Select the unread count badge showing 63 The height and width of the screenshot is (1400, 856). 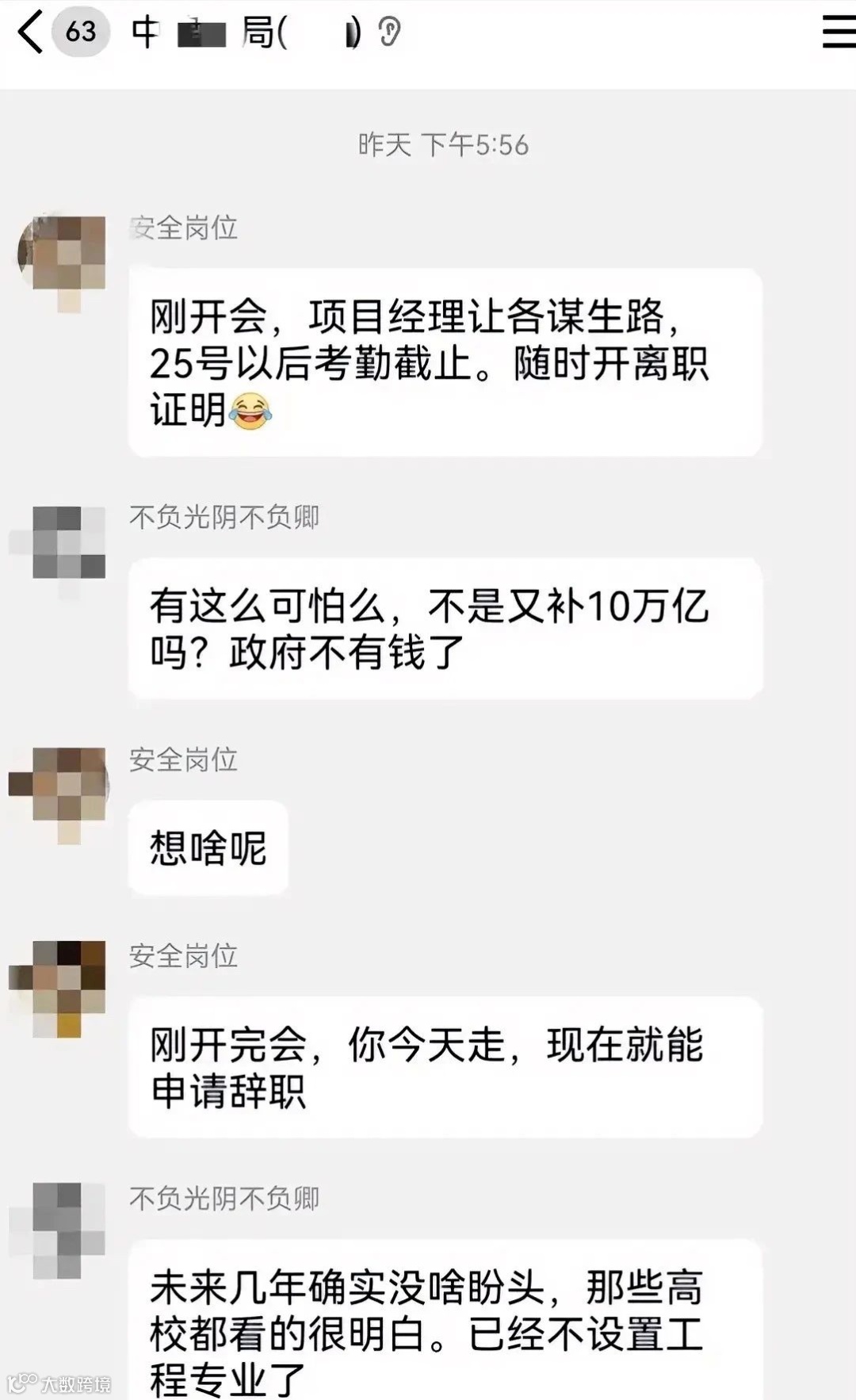[x=79, y=33]
